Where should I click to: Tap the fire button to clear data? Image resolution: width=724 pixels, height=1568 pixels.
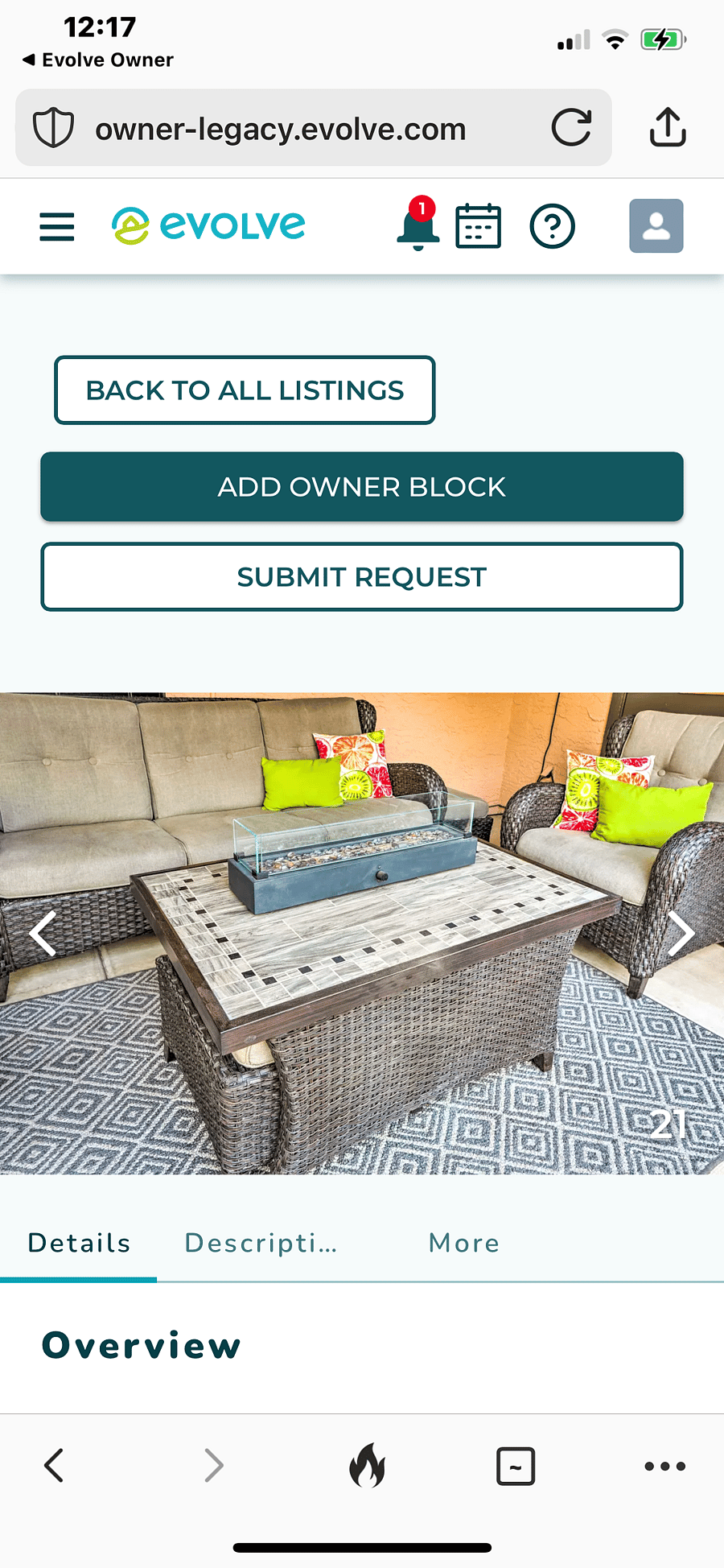(367, 1466)
